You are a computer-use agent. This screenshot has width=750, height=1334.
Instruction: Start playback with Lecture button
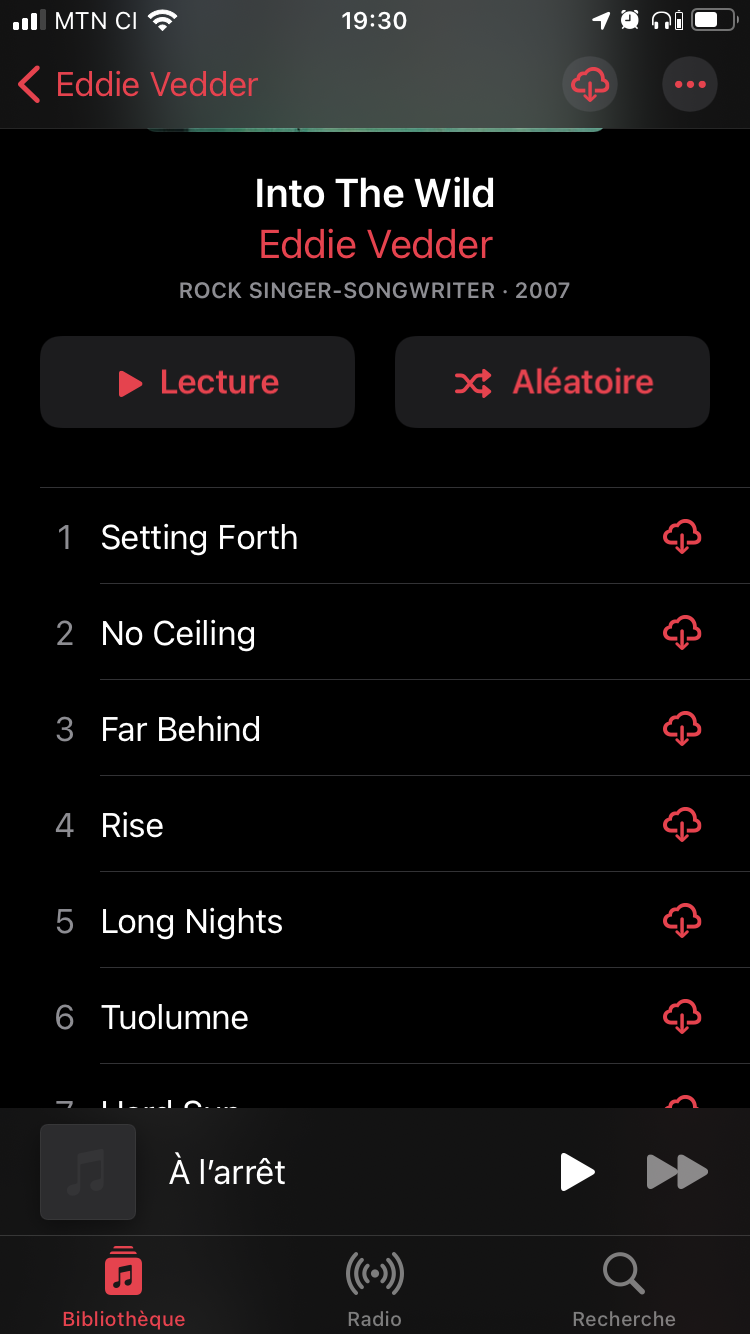tap(197, 382)
